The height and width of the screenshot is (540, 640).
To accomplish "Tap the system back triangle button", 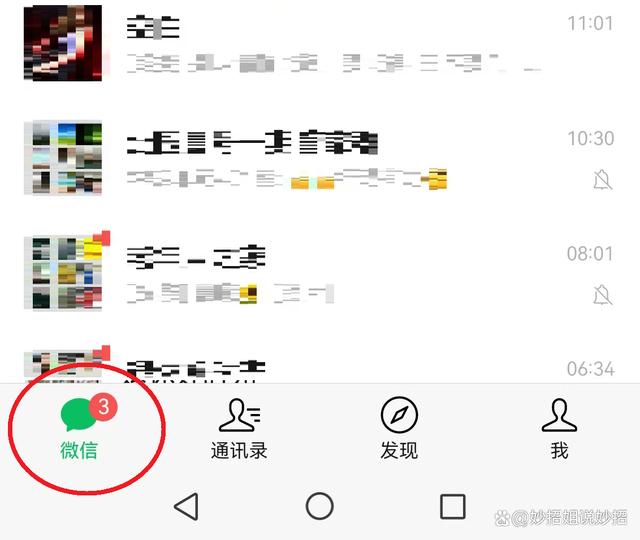I will coord(186,506).
